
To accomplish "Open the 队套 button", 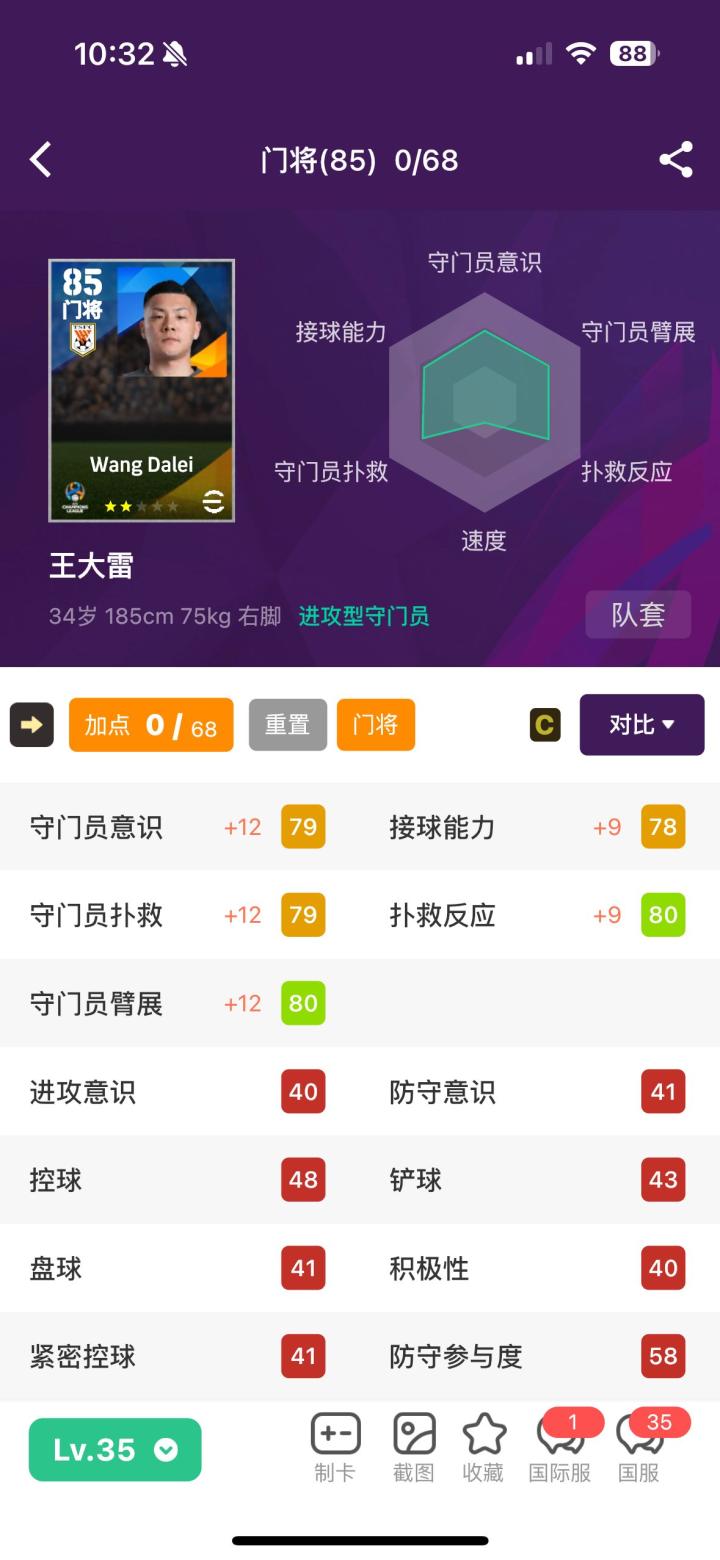I will 638,614.
